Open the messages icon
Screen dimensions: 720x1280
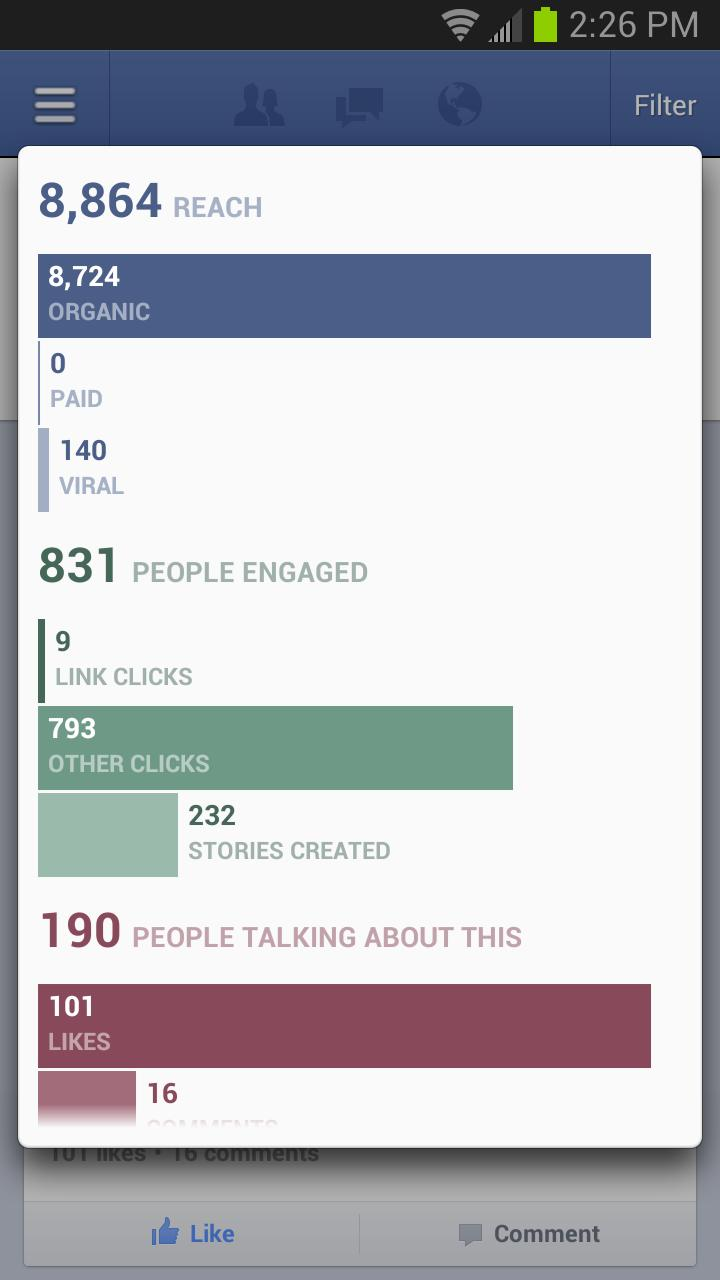(359, 106)
